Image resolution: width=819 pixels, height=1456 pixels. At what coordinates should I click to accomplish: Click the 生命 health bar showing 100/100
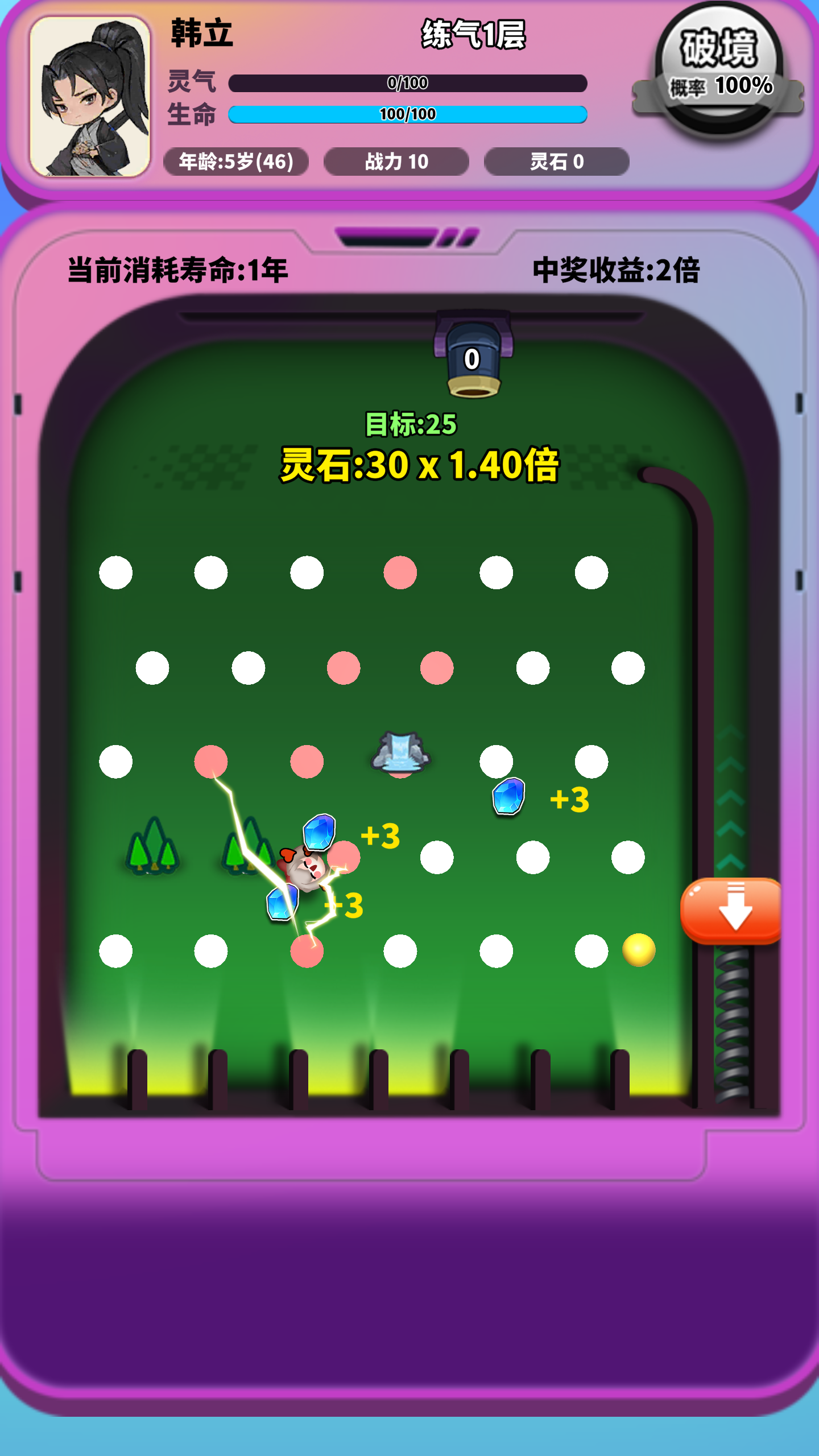pyautogui.click(x=407, y=114)
